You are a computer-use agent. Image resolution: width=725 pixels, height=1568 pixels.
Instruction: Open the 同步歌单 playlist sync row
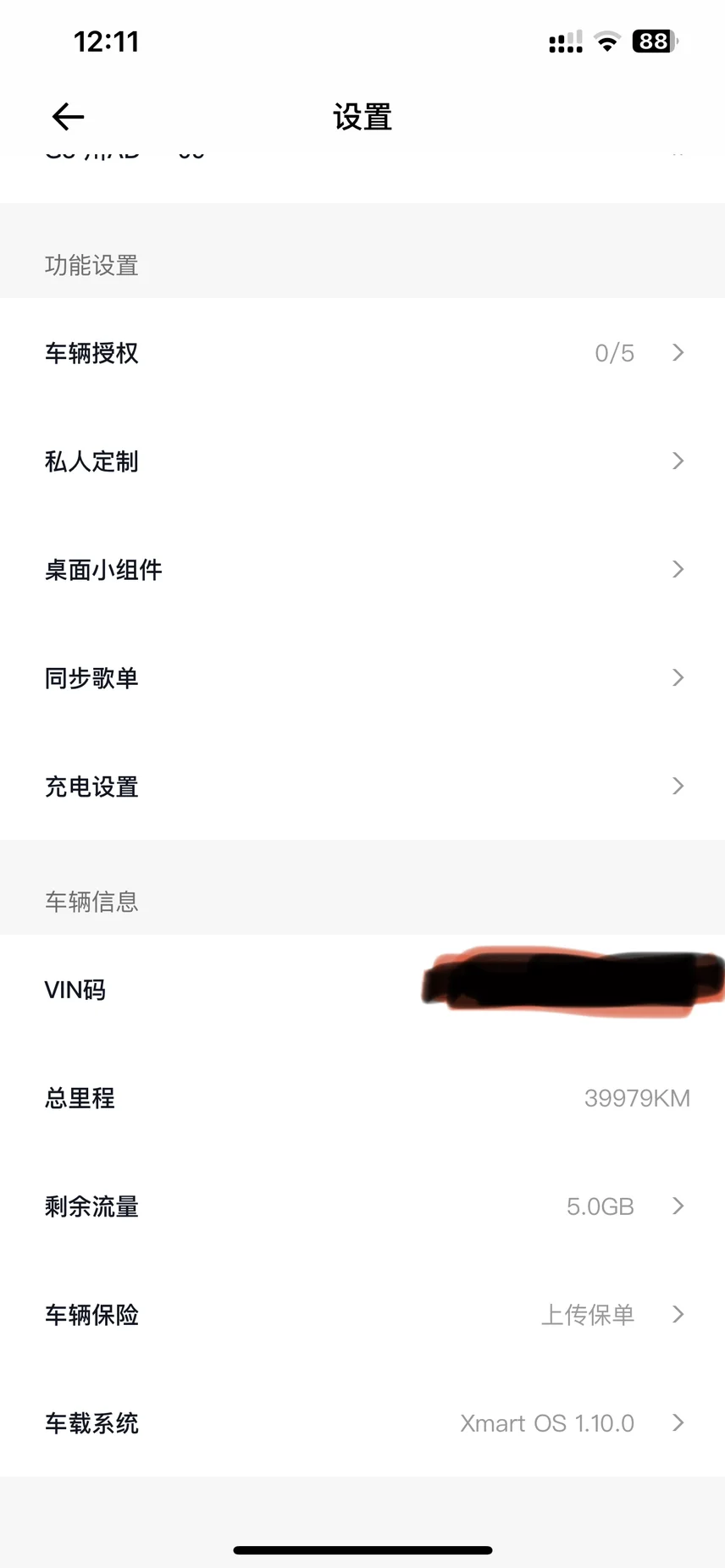[x=362, y=677]
